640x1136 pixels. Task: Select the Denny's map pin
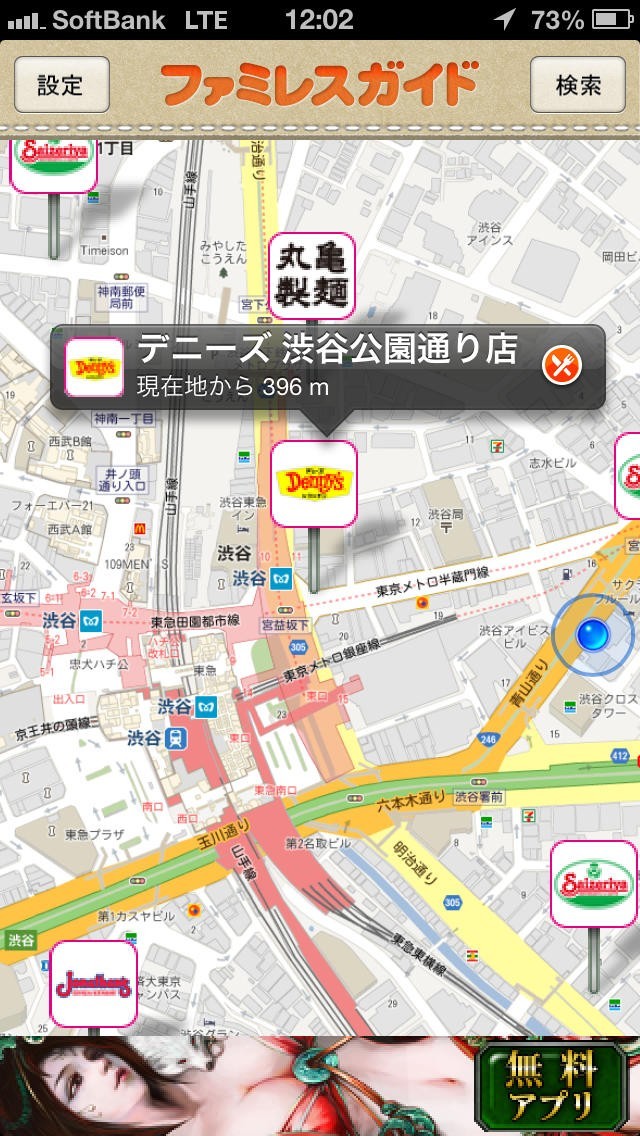click(x=314, y=483)
